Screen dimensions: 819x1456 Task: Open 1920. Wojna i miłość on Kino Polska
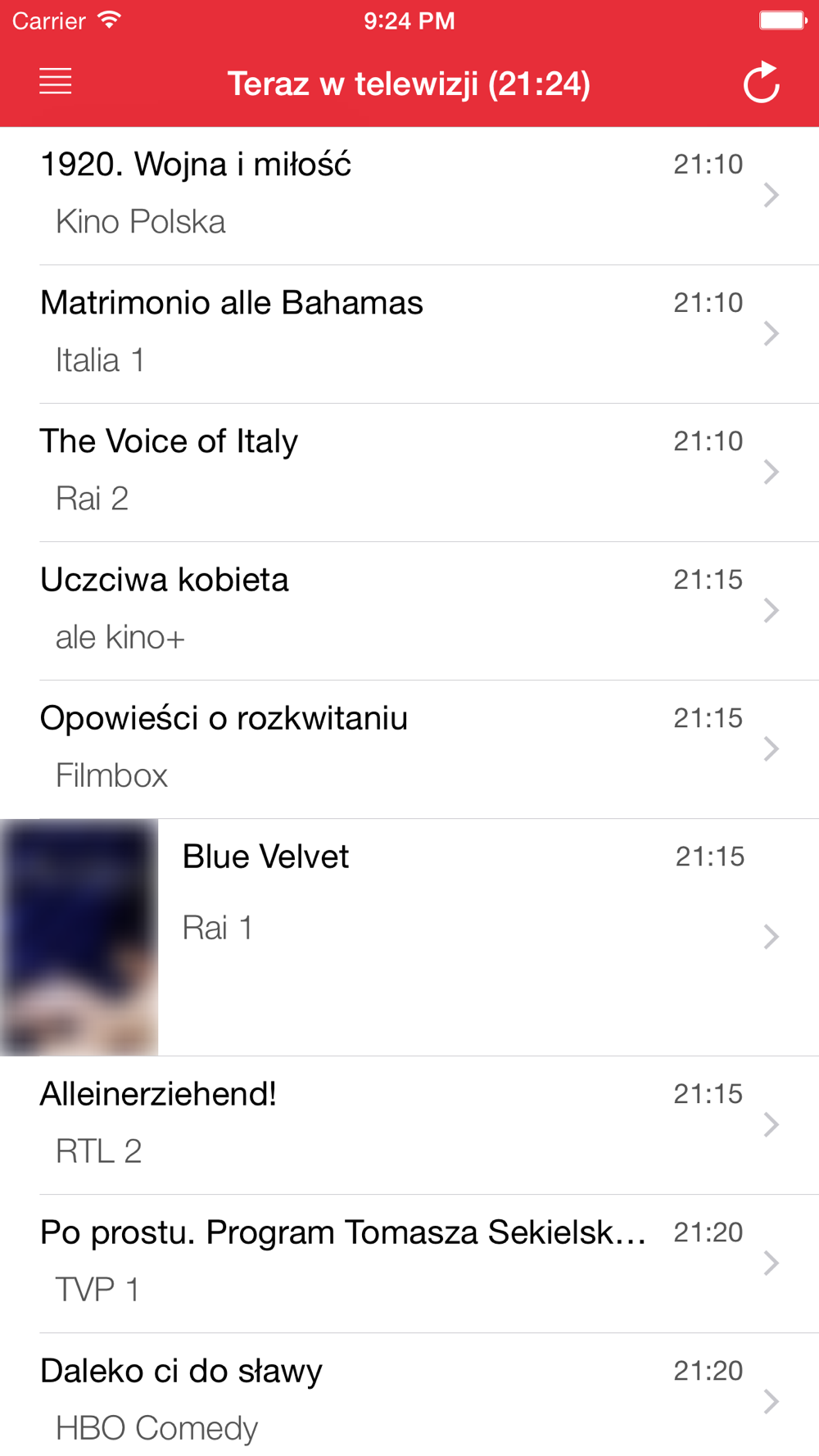click(x=409, y=196)
